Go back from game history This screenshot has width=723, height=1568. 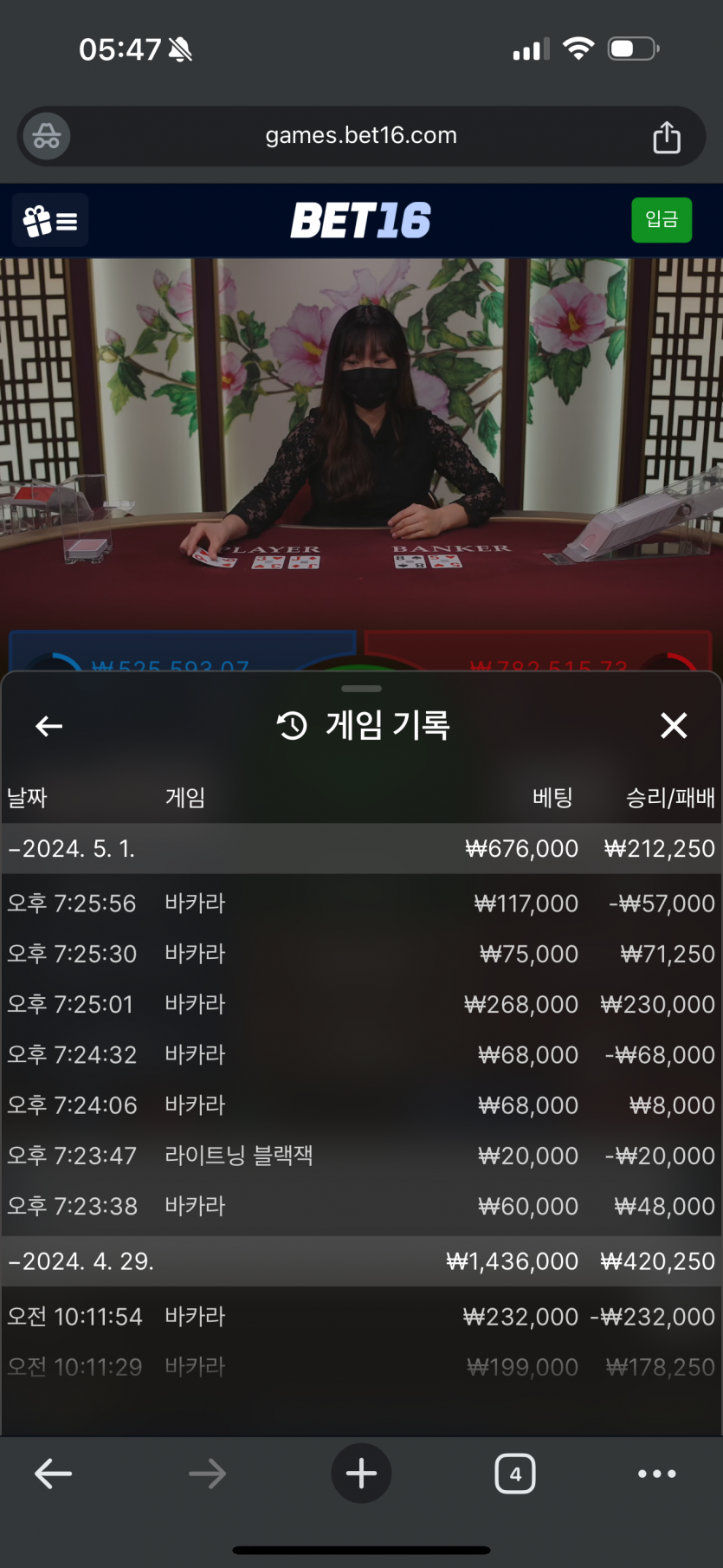[49, 726]
